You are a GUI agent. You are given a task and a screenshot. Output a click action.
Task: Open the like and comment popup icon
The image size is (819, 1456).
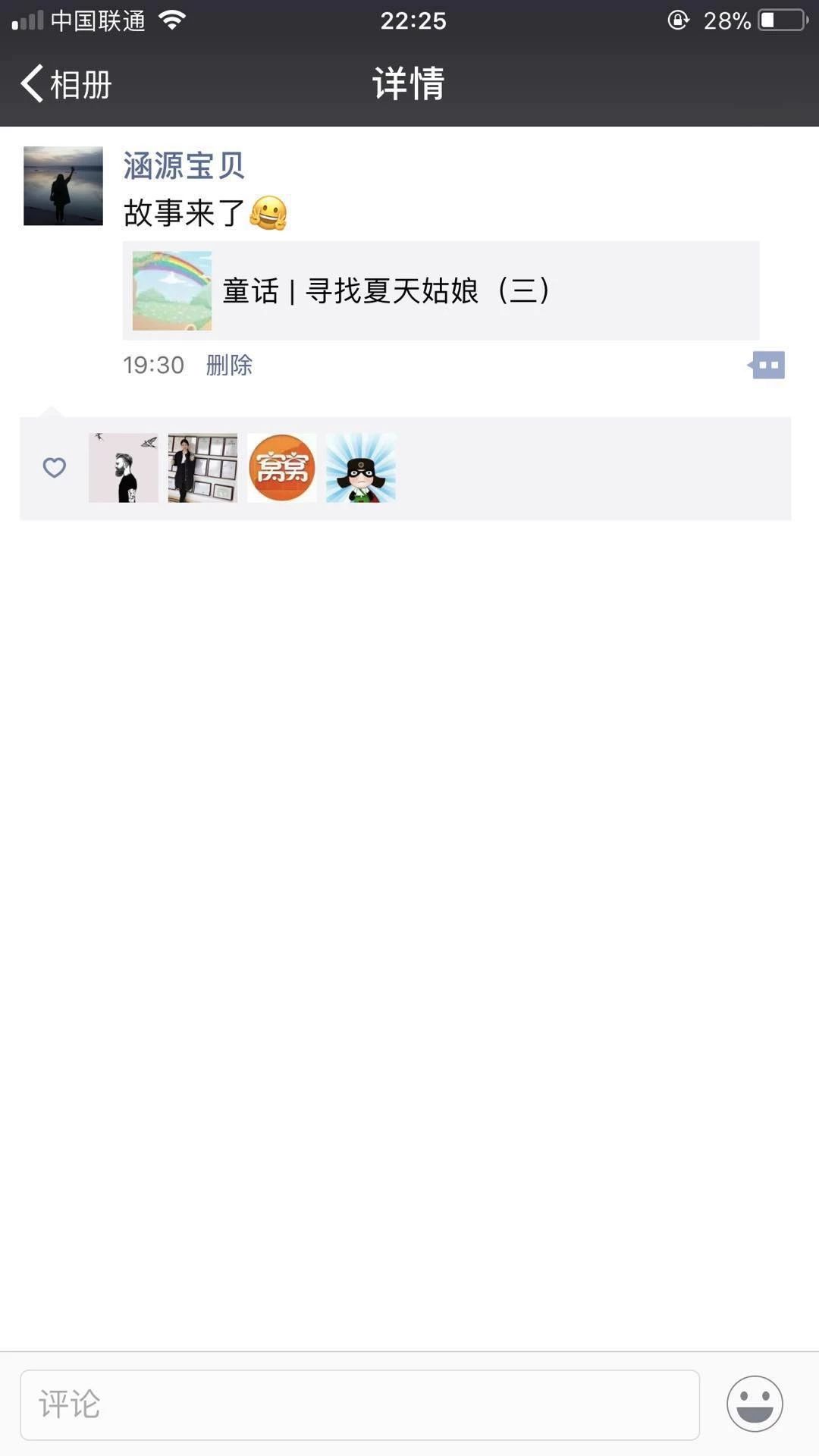[x=767, y=365]
